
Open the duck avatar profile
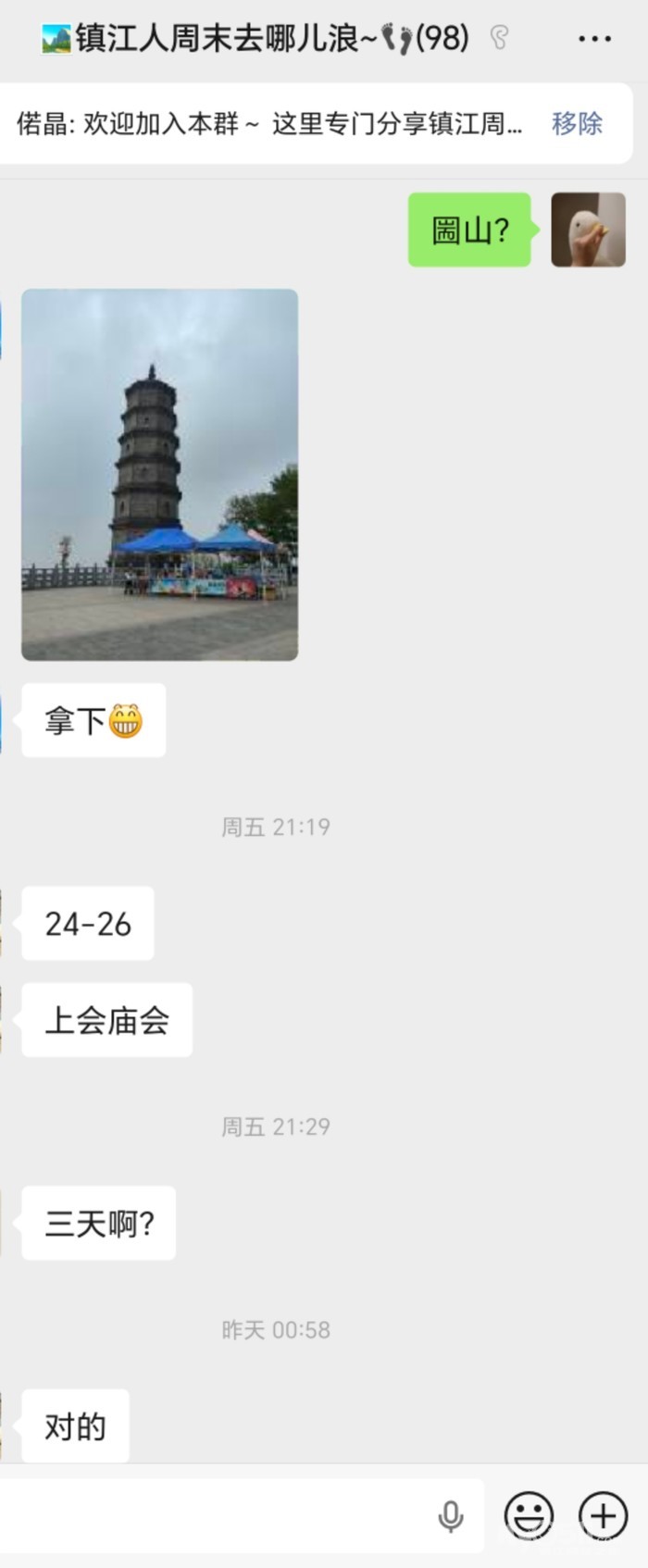588,230
